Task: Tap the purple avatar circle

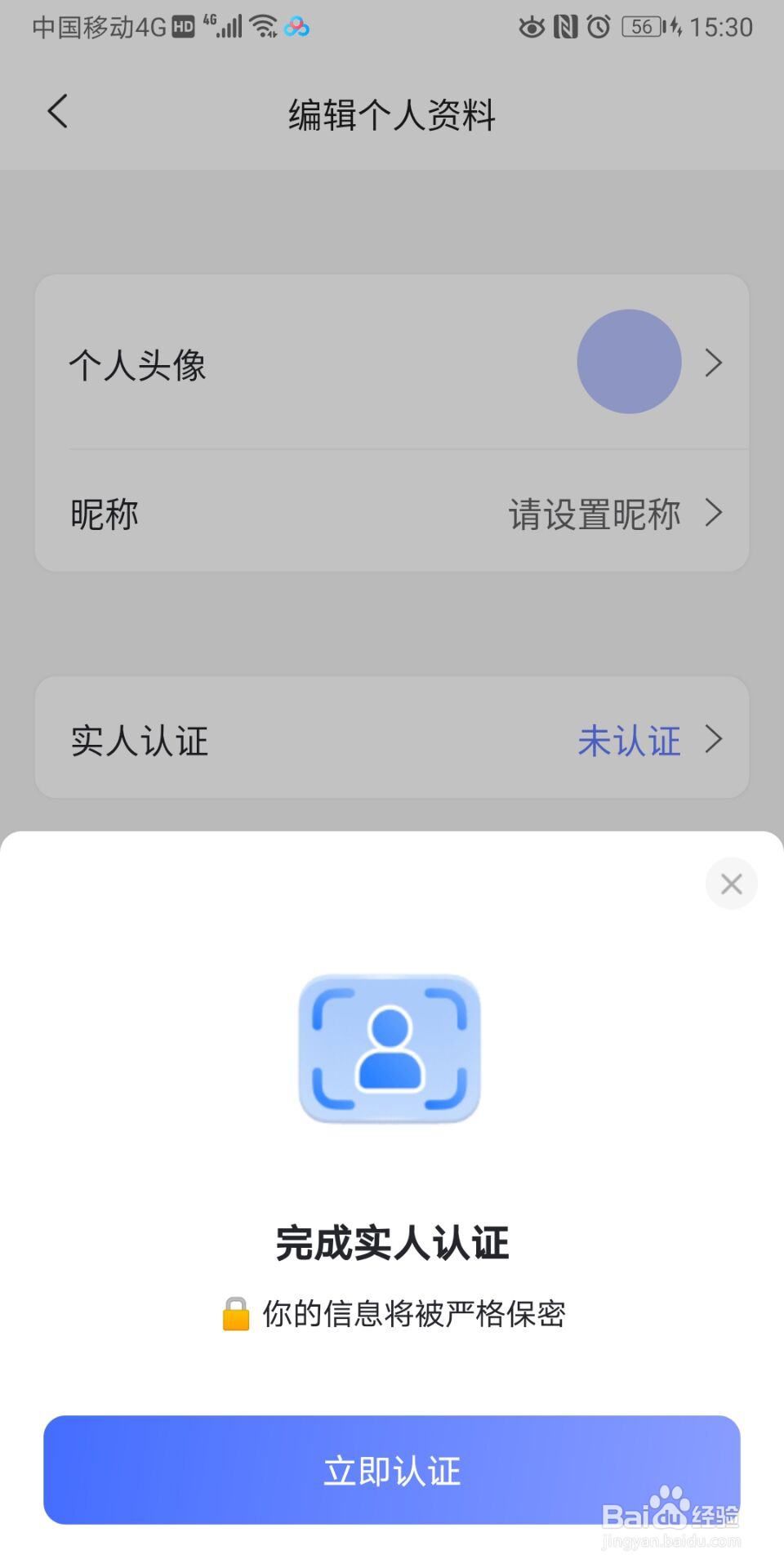Action: point(629,362)
